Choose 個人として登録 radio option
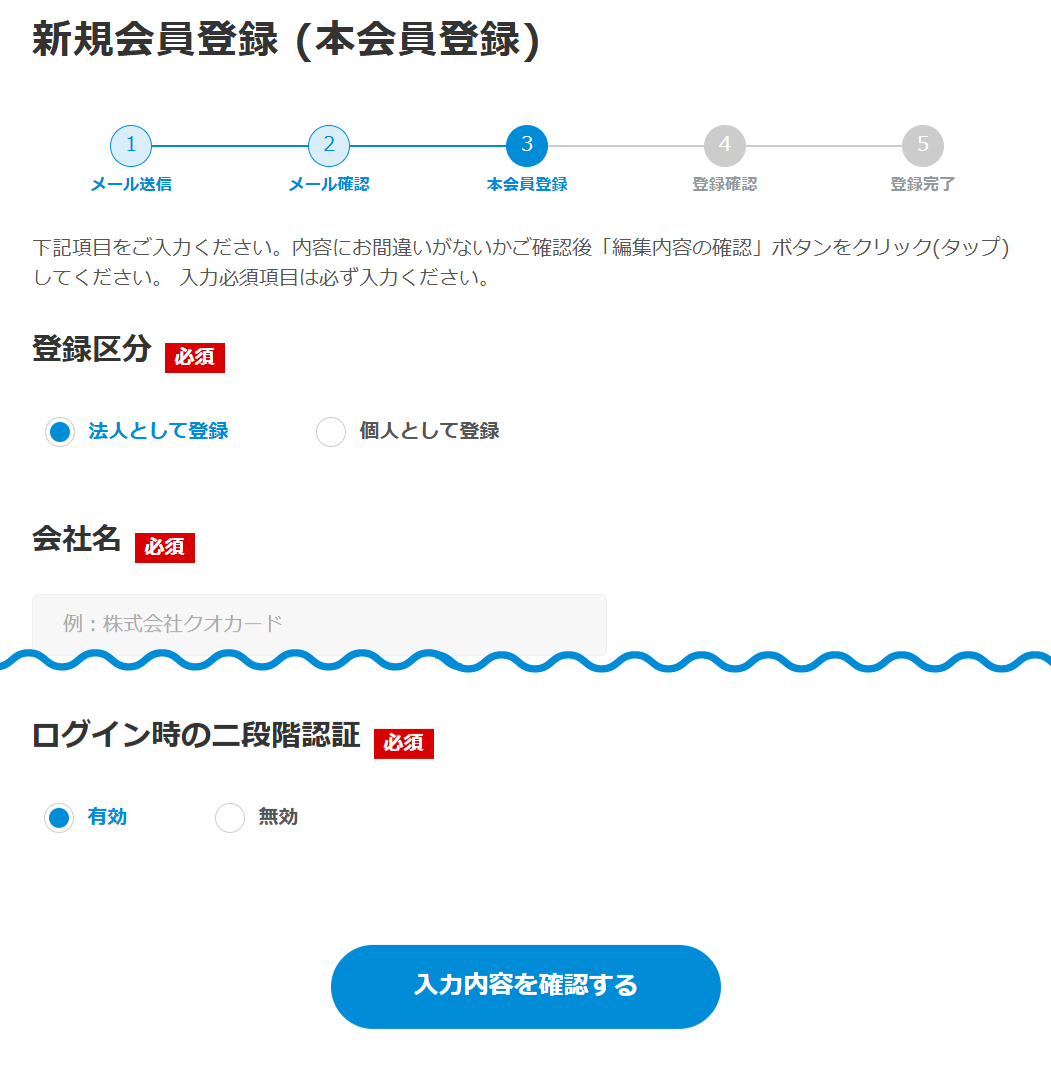Screen dimensions: 1051x1068 pyautogui.click(x=330, y=432)
